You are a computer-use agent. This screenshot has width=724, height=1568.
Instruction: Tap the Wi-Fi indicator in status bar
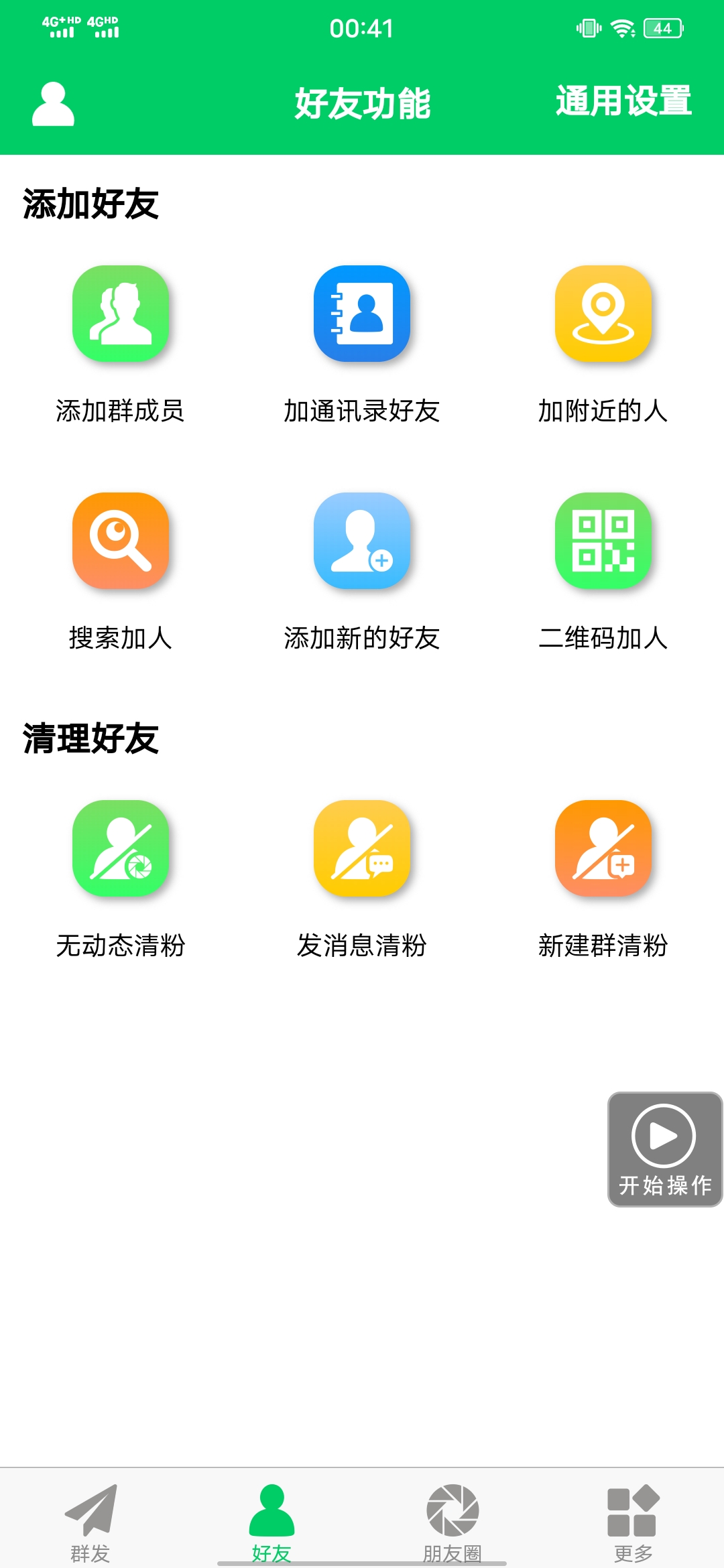tap(623, 27)
